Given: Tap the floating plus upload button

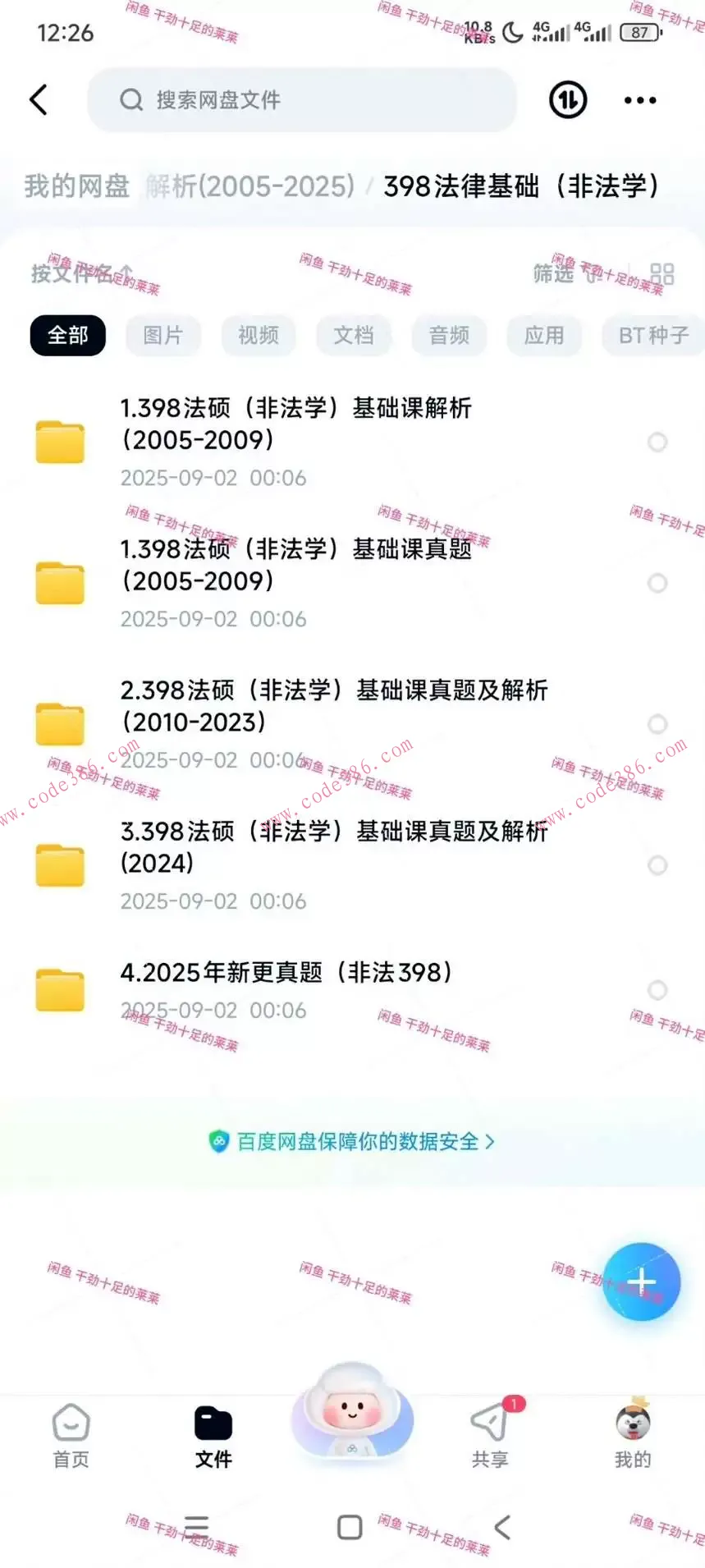Looking at the screenshot, I should pyautogui.click(x=641, y=1282).
